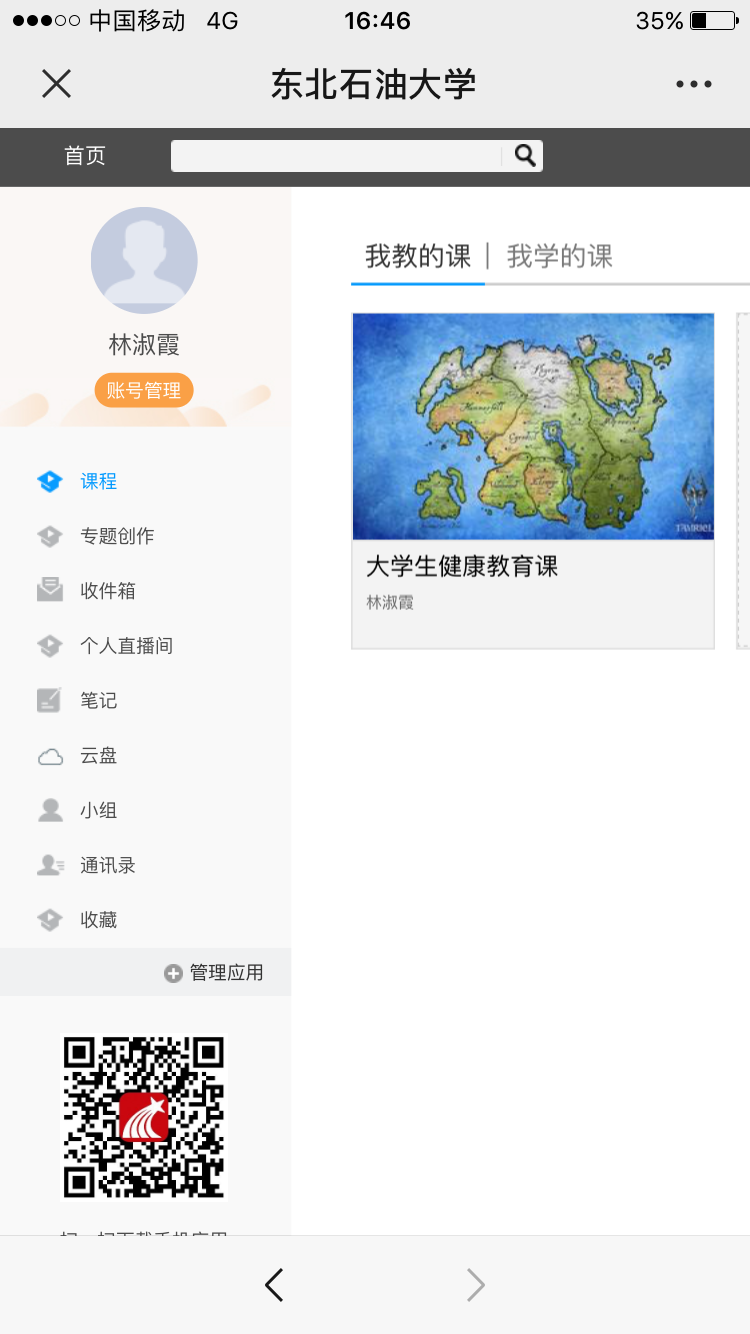Select 课程 in the side menu
Viewport: 750px width, 1334px height.
(x=98, y=482)
